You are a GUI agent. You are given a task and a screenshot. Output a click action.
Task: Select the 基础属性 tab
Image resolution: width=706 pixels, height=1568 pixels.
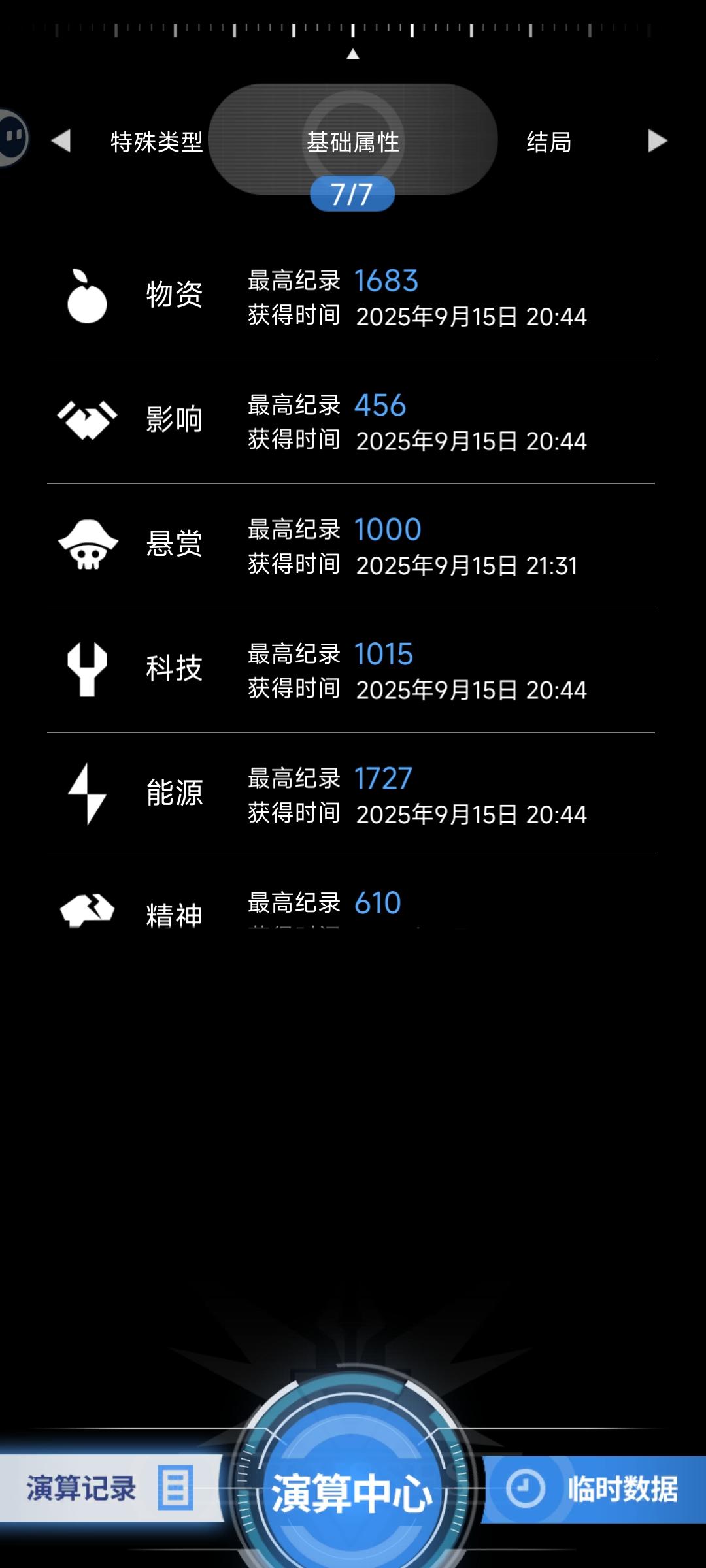point(353,141)
